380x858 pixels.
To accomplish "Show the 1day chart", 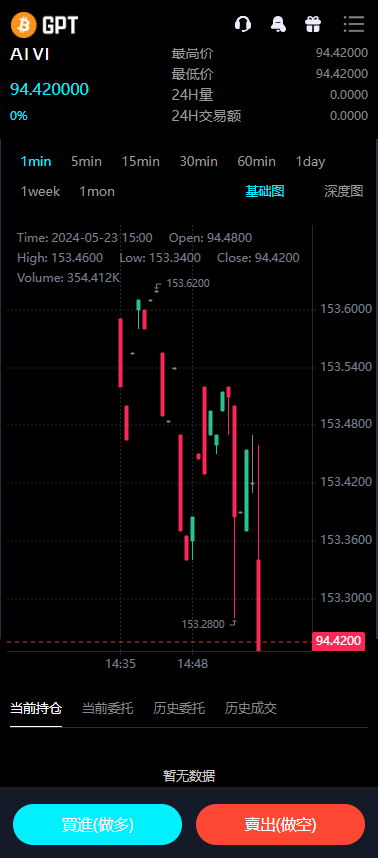I will click(x=310, y=161).
